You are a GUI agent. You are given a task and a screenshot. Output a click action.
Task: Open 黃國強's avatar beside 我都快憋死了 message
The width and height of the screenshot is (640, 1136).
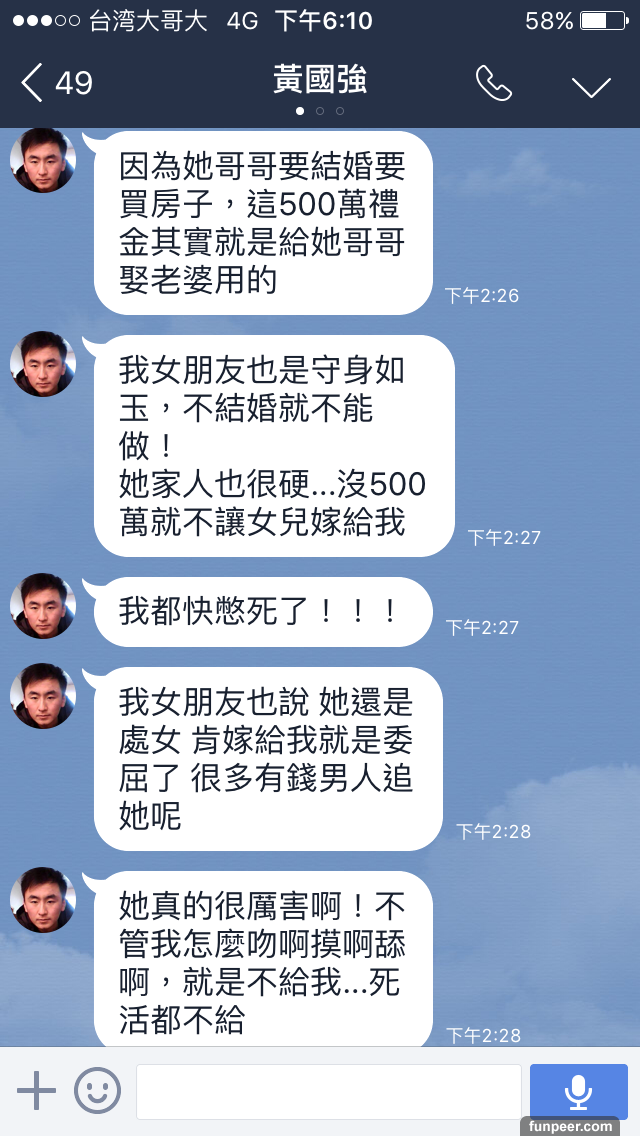point(43,607)
